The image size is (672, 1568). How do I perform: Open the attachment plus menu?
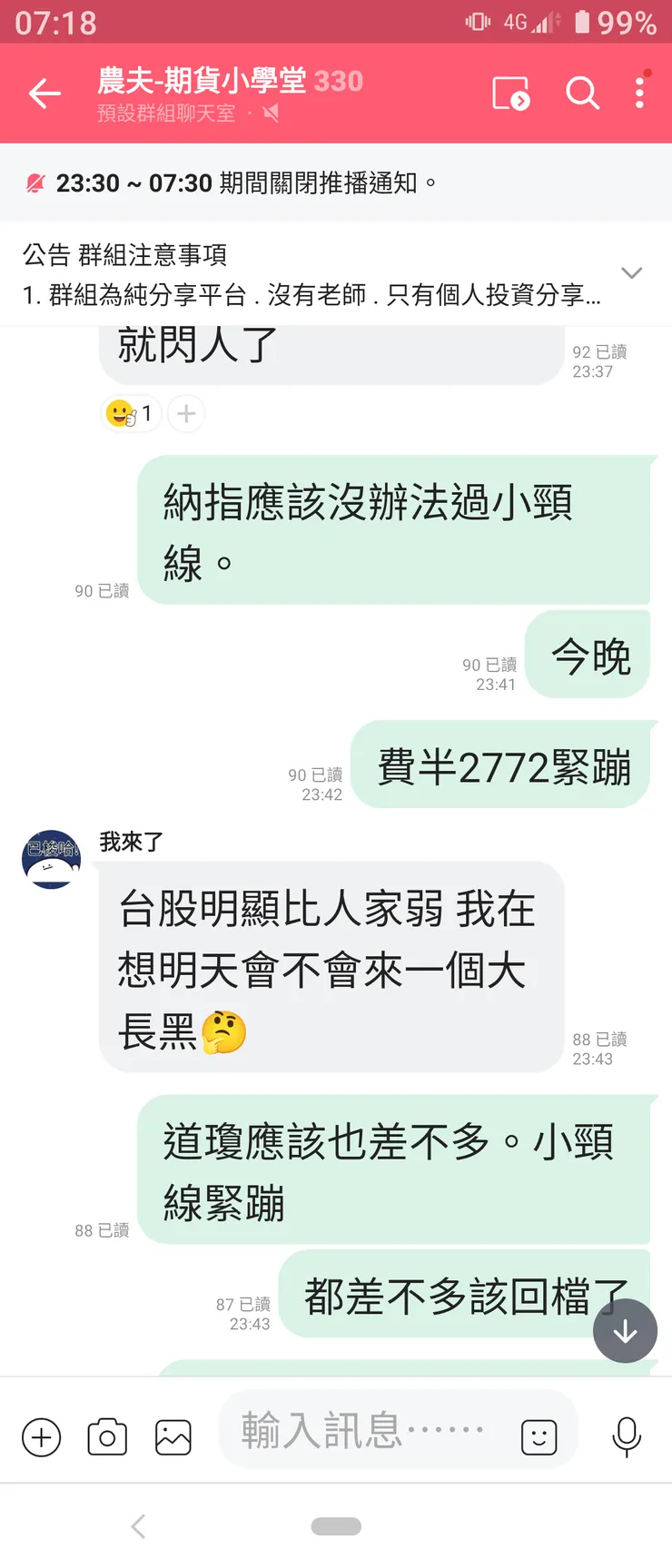pos(41,1437)
